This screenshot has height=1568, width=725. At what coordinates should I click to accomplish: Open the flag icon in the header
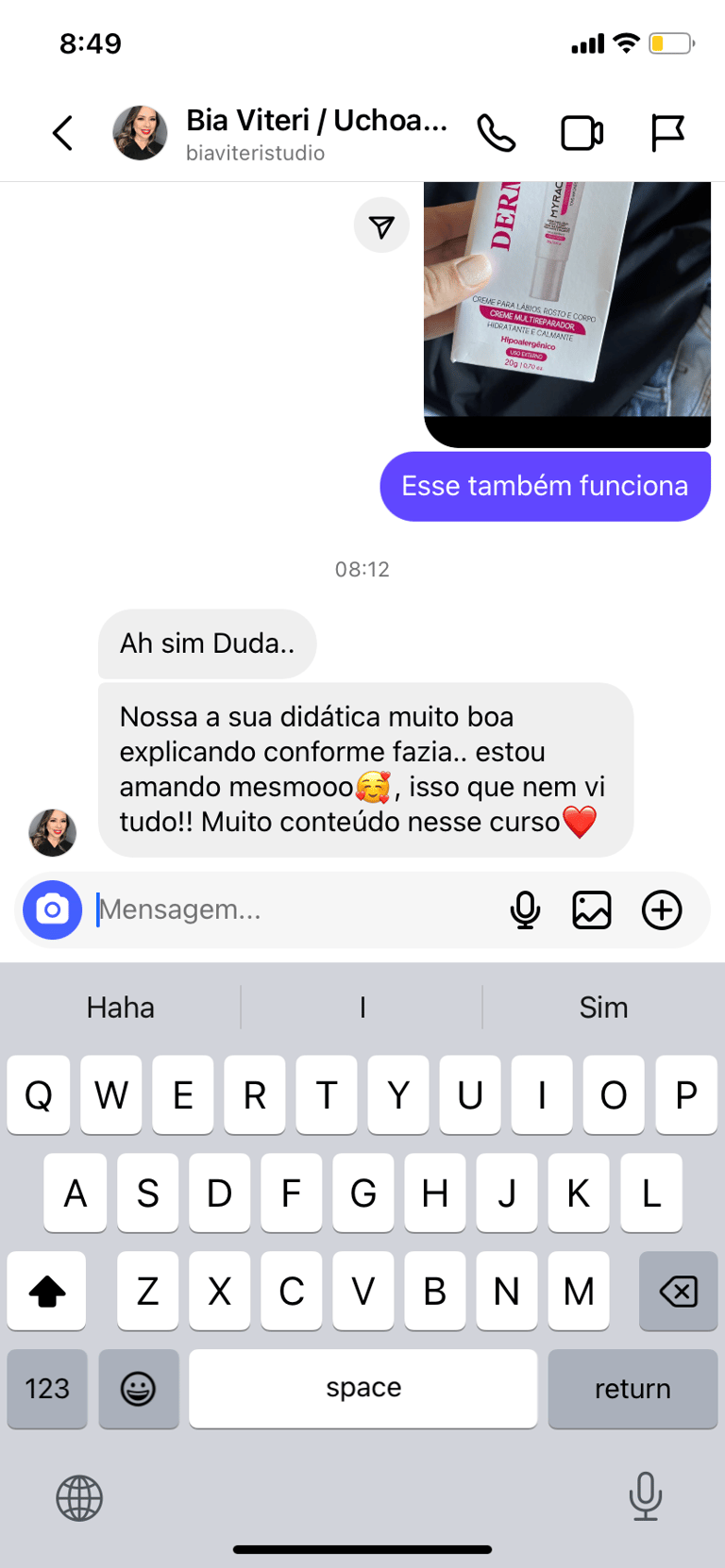pos(667,133)
